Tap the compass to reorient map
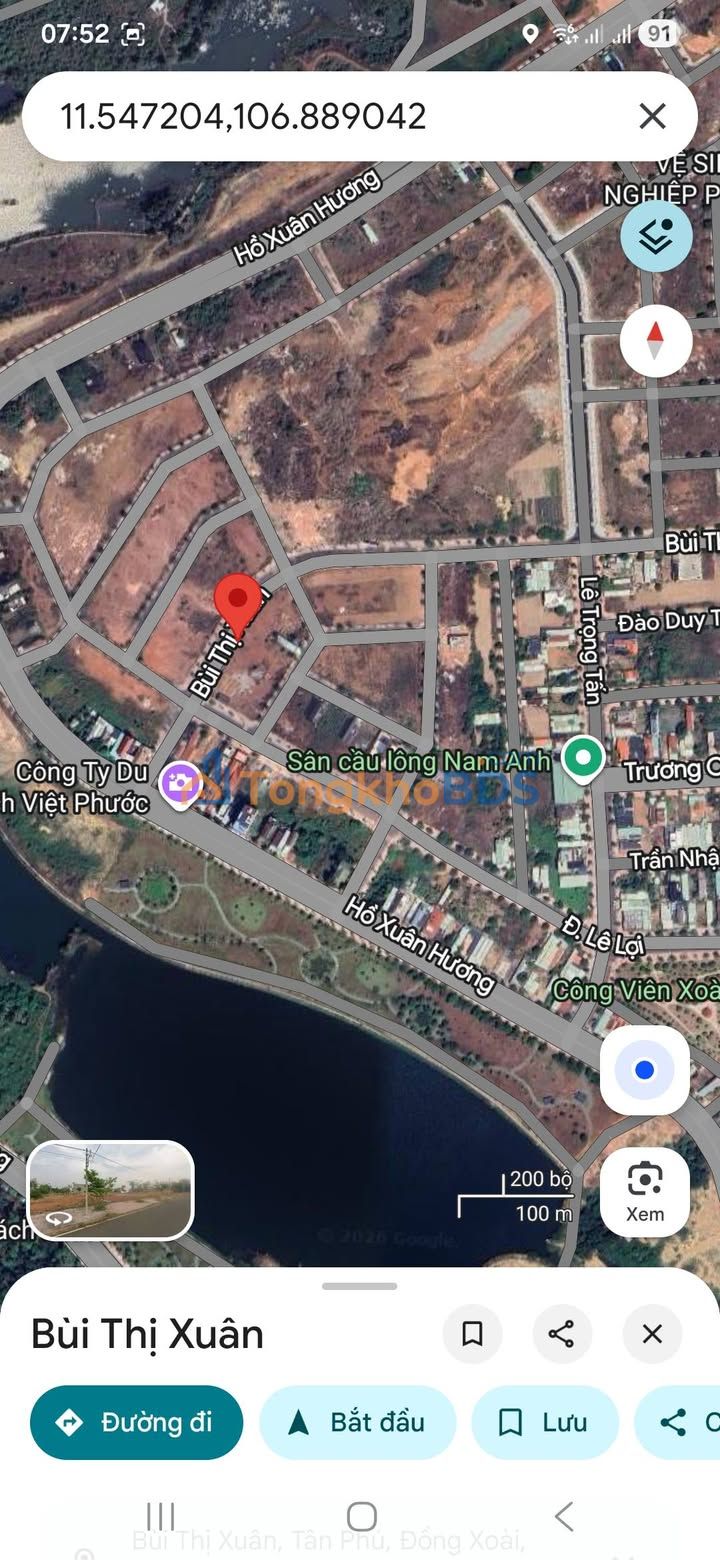This screenshot has width=720, height=1560. (x=656, y=341)
